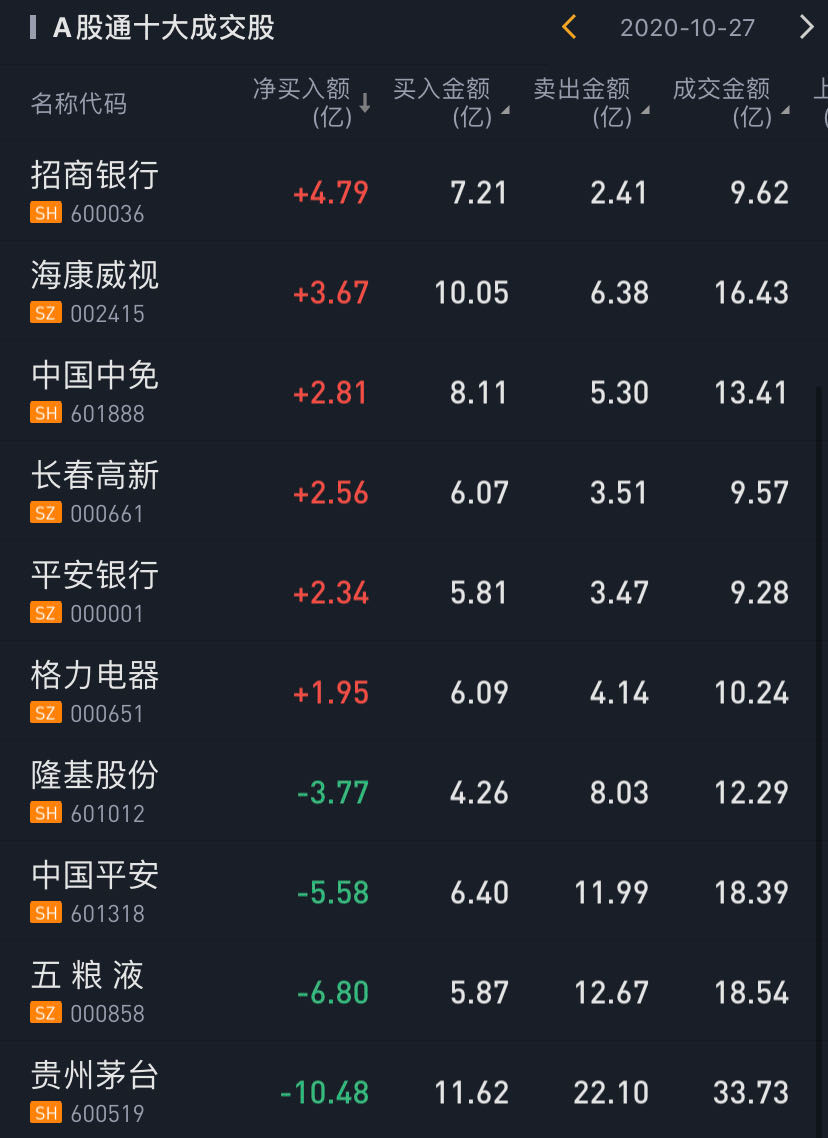This screenshot has height=1138, width=828.
Task: Sort by 成交金额 column
Action: [x=730, y=103]
